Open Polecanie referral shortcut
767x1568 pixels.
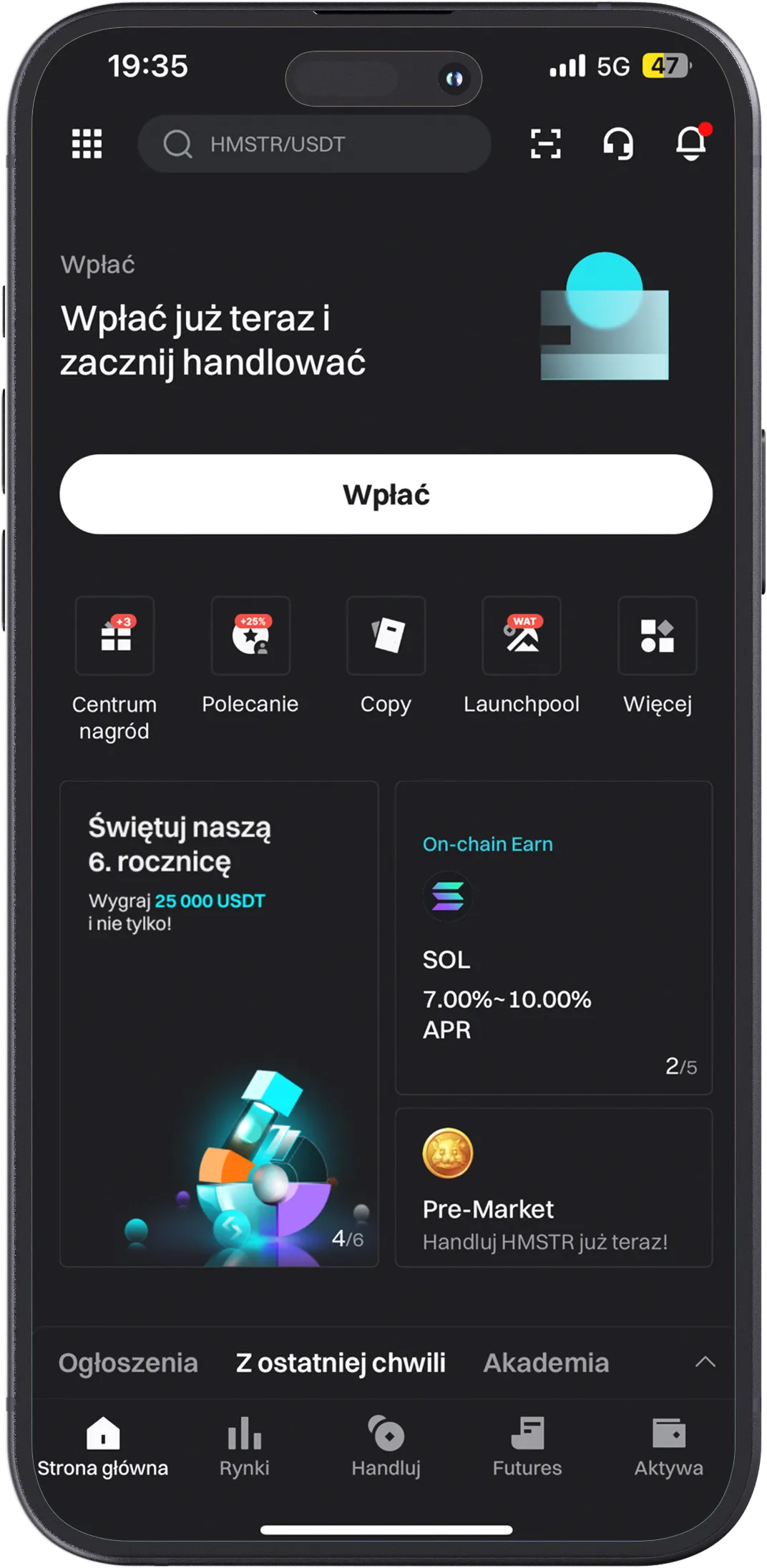point(250,636)
